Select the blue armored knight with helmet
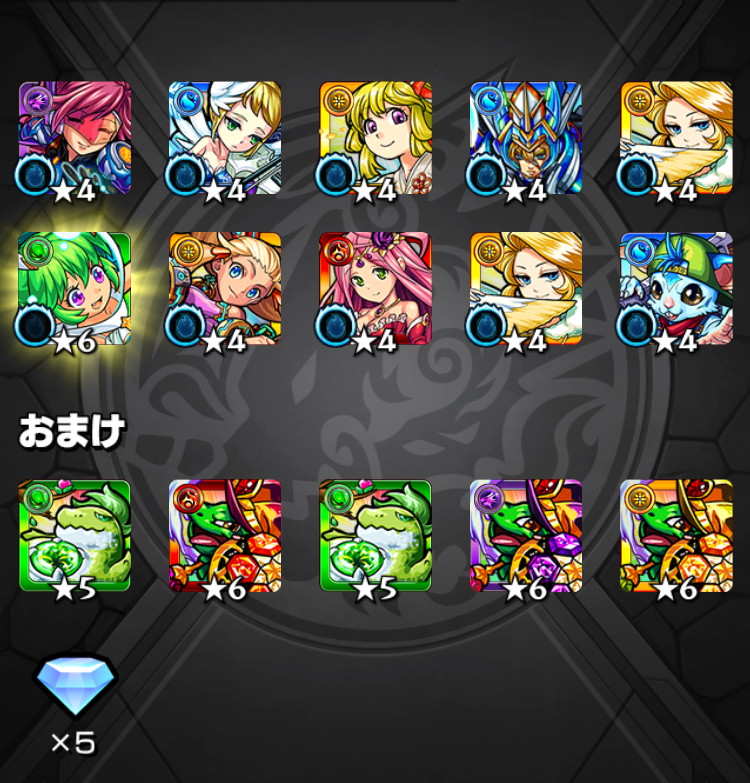 [526, 137]
